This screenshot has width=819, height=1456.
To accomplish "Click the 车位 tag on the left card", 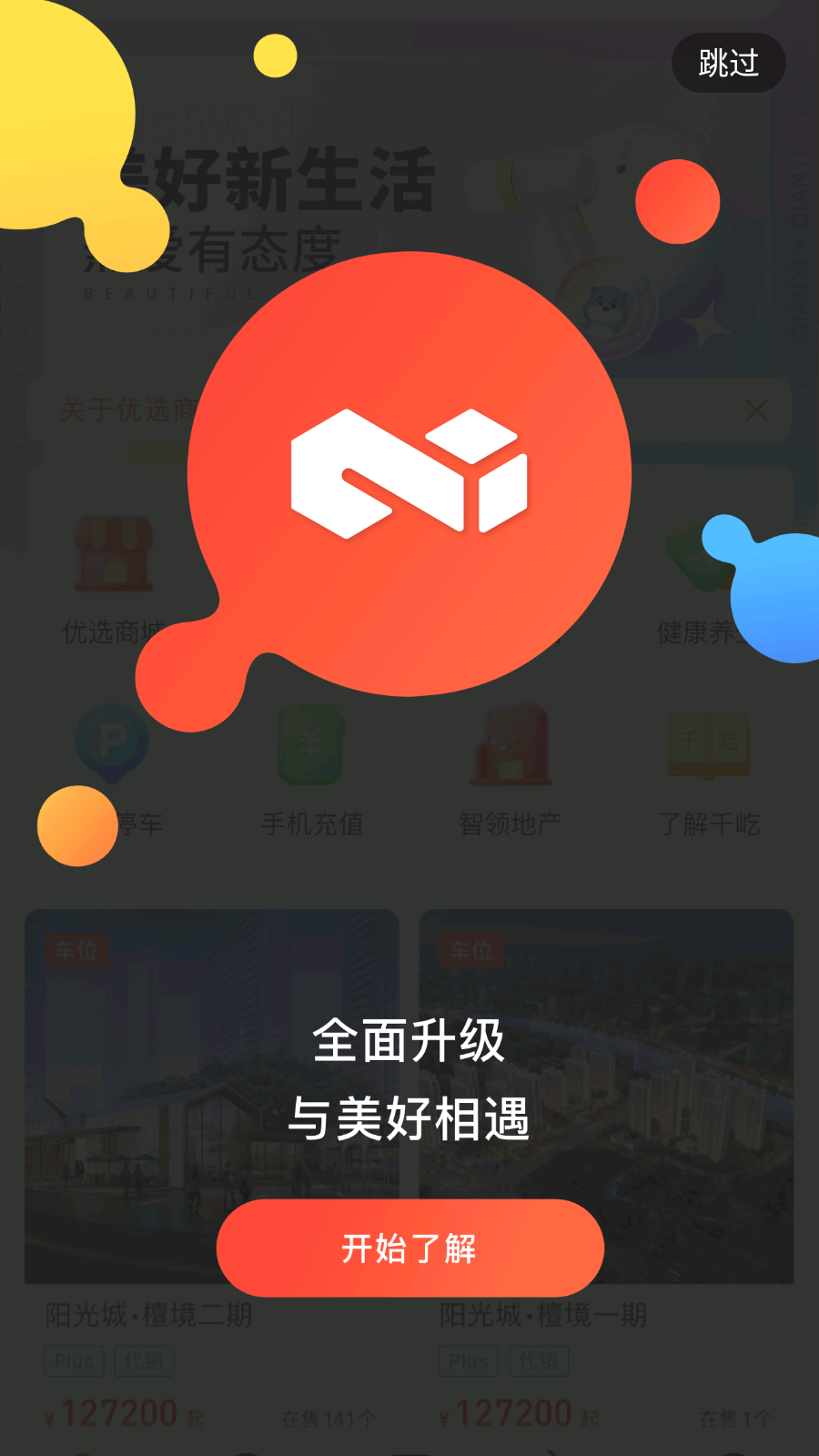I will click(76, 953).
